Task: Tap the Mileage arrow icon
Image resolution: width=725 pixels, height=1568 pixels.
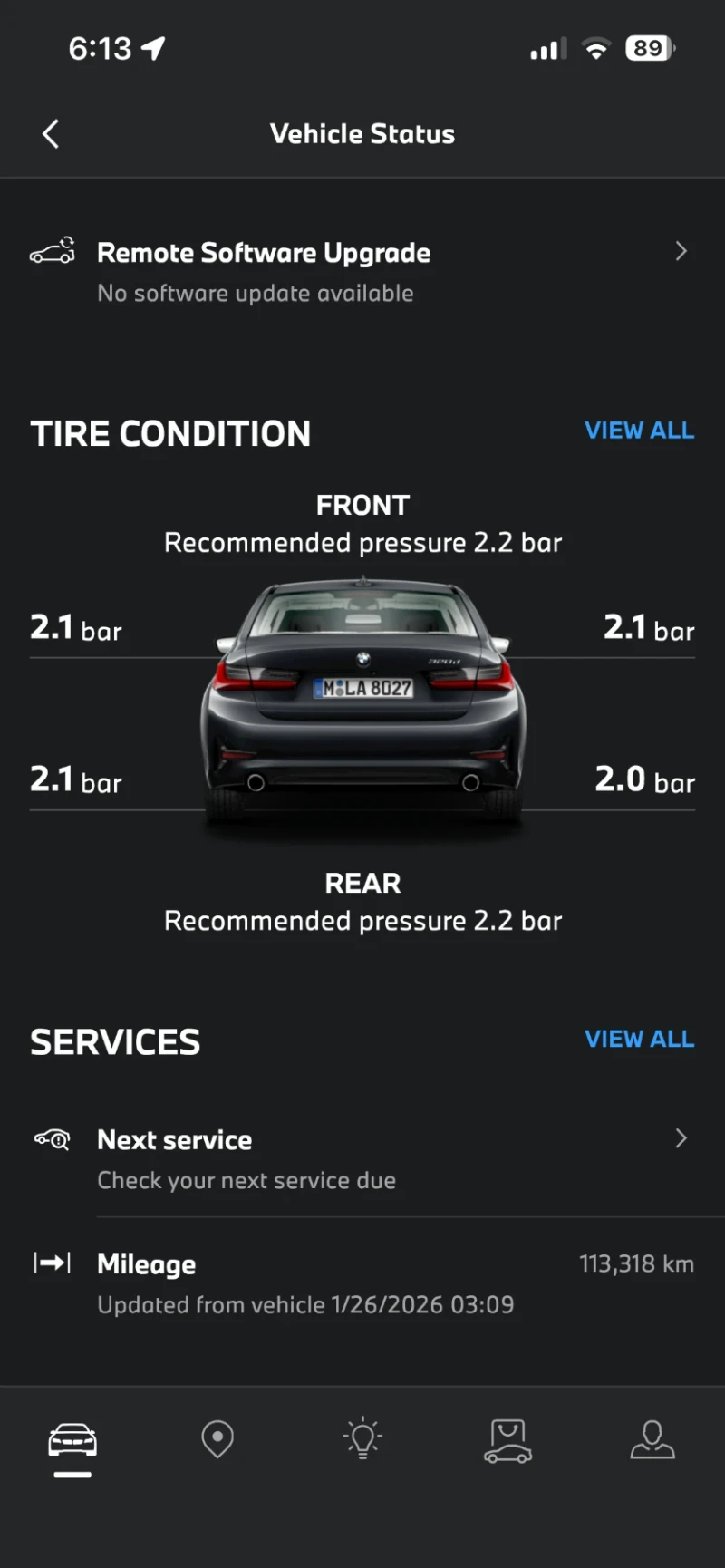Action: pyautogui.click(x=52, y=1263)
